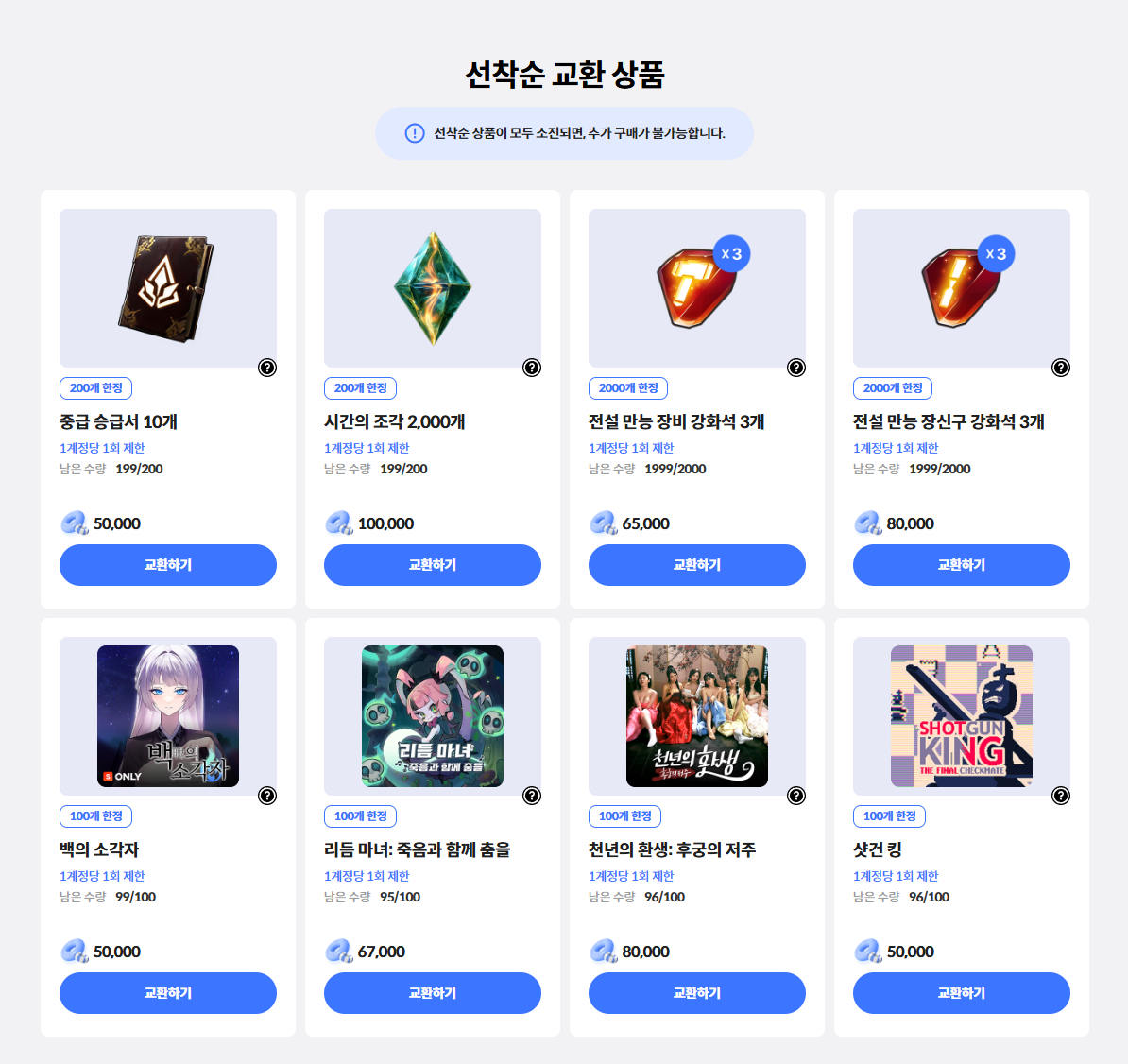Image resolution: width=1128 pixels, height=1064 pixels.
Task: Tap 교환하기 for 시간의 조각 2,000개
Action: coord(433,565)
